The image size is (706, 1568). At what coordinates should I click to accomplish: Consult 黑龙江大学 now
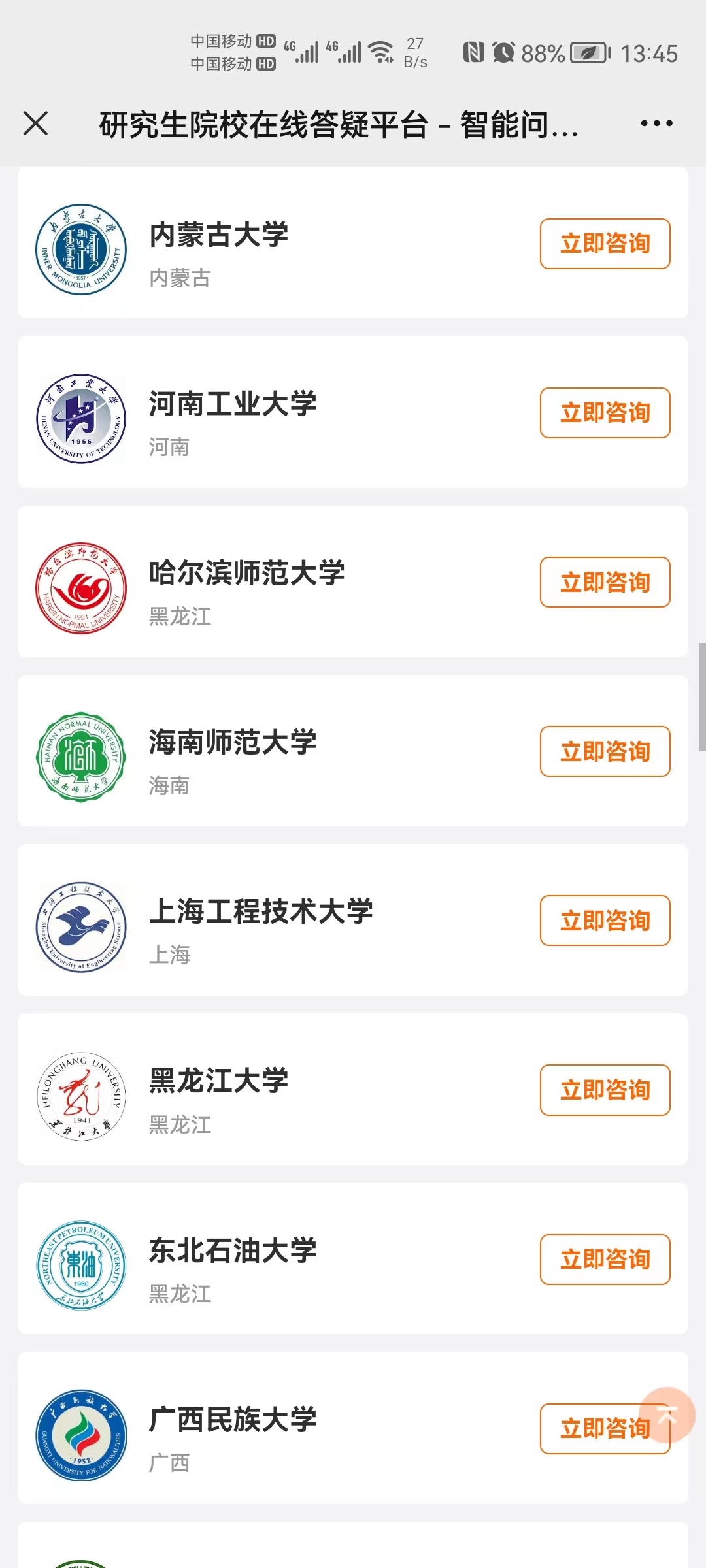[x=605, y=1090]
